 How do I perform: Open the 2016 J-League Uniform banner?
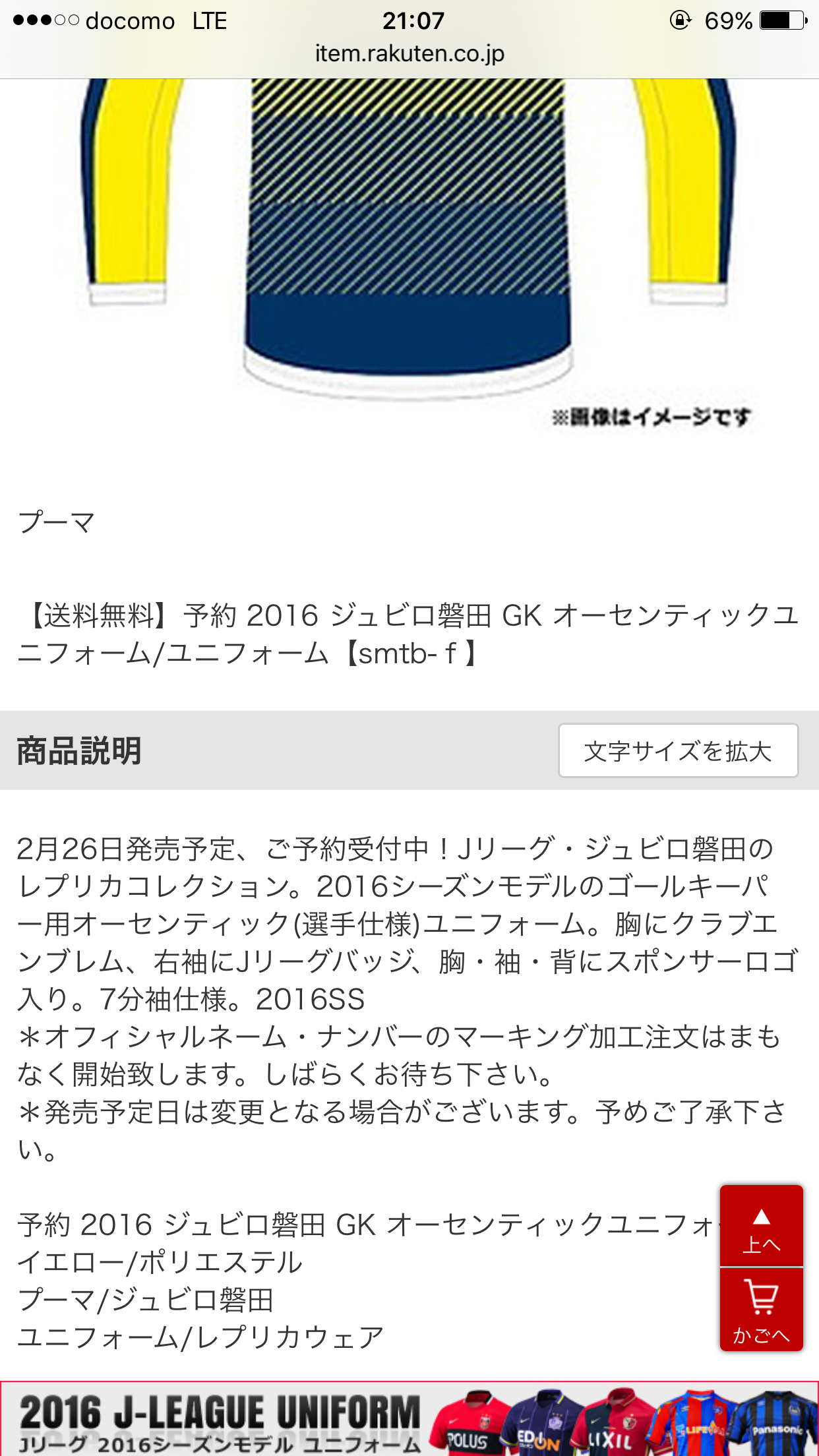[409, 1418]
